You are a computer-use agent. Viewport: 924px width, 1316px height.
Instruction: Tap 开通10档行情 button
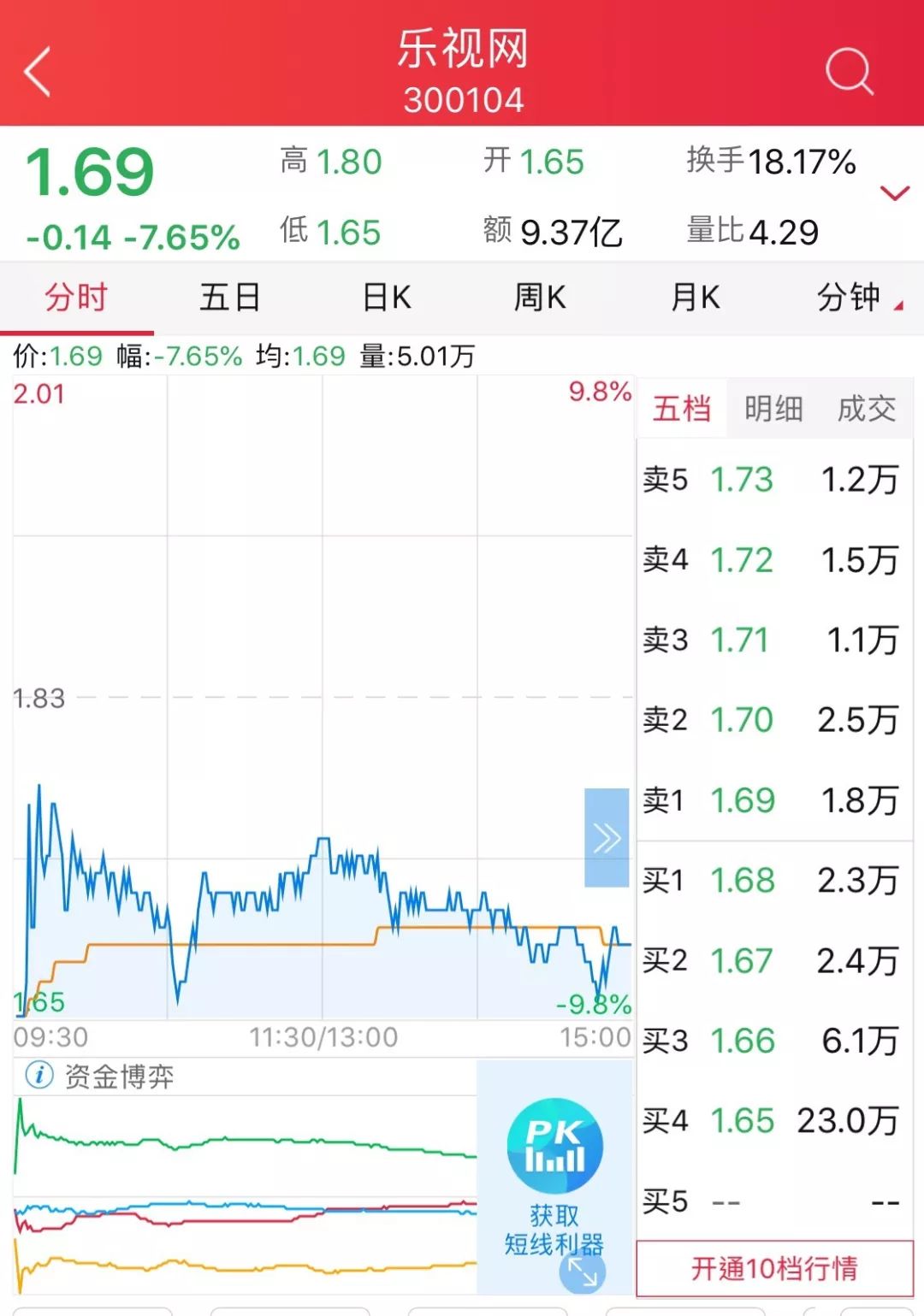(775, 1268)
